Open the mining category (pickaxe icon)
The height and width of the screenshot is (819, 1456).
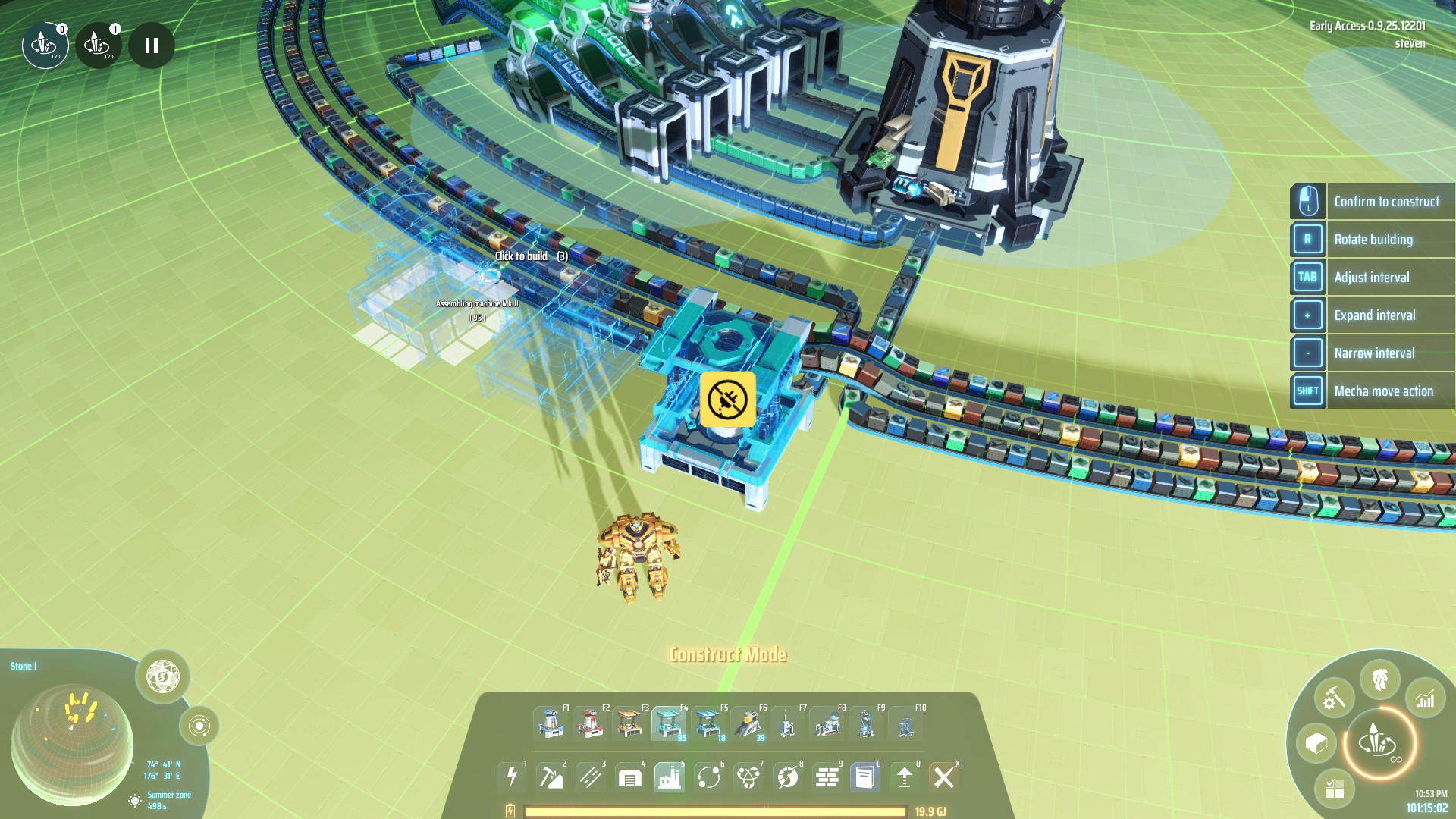[551, 777]
